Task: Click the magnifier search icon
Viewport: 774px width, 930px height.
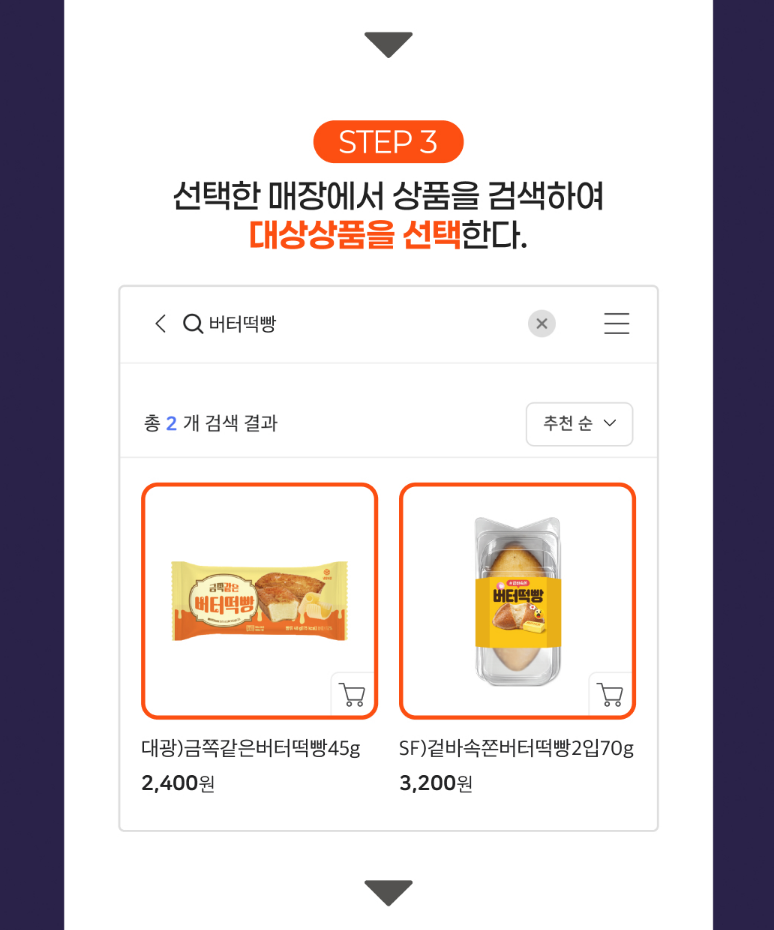Action: point(191,323)
